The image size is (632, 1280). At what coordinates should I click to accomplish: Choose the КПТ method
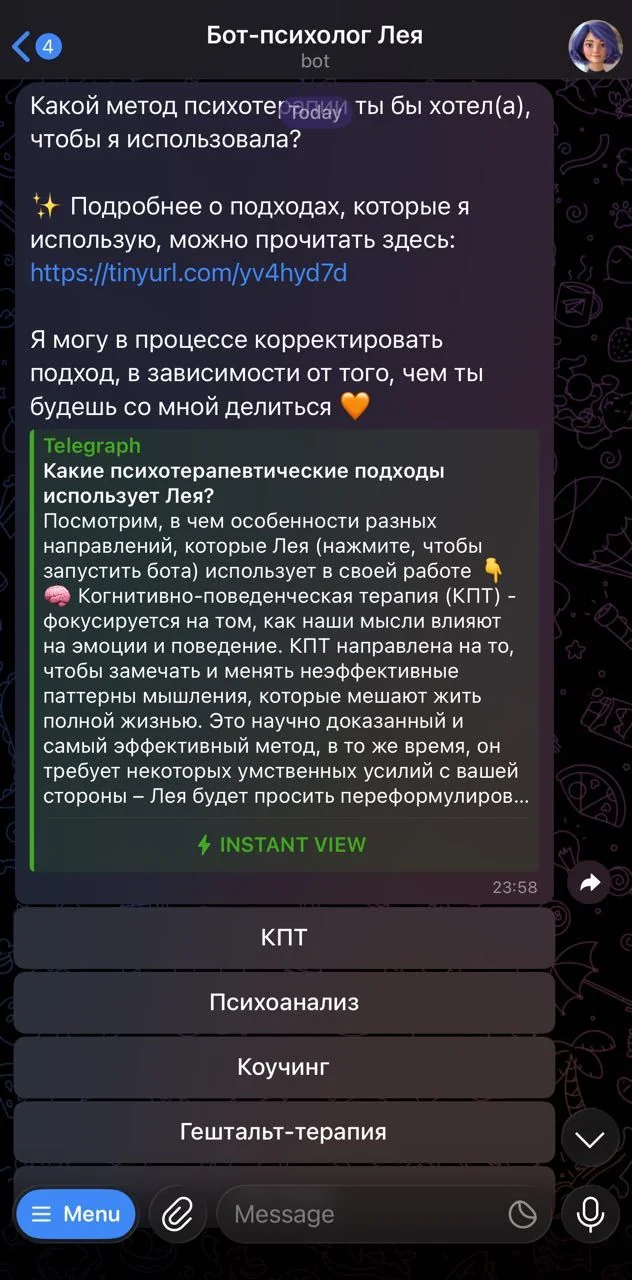click(284, 937)
